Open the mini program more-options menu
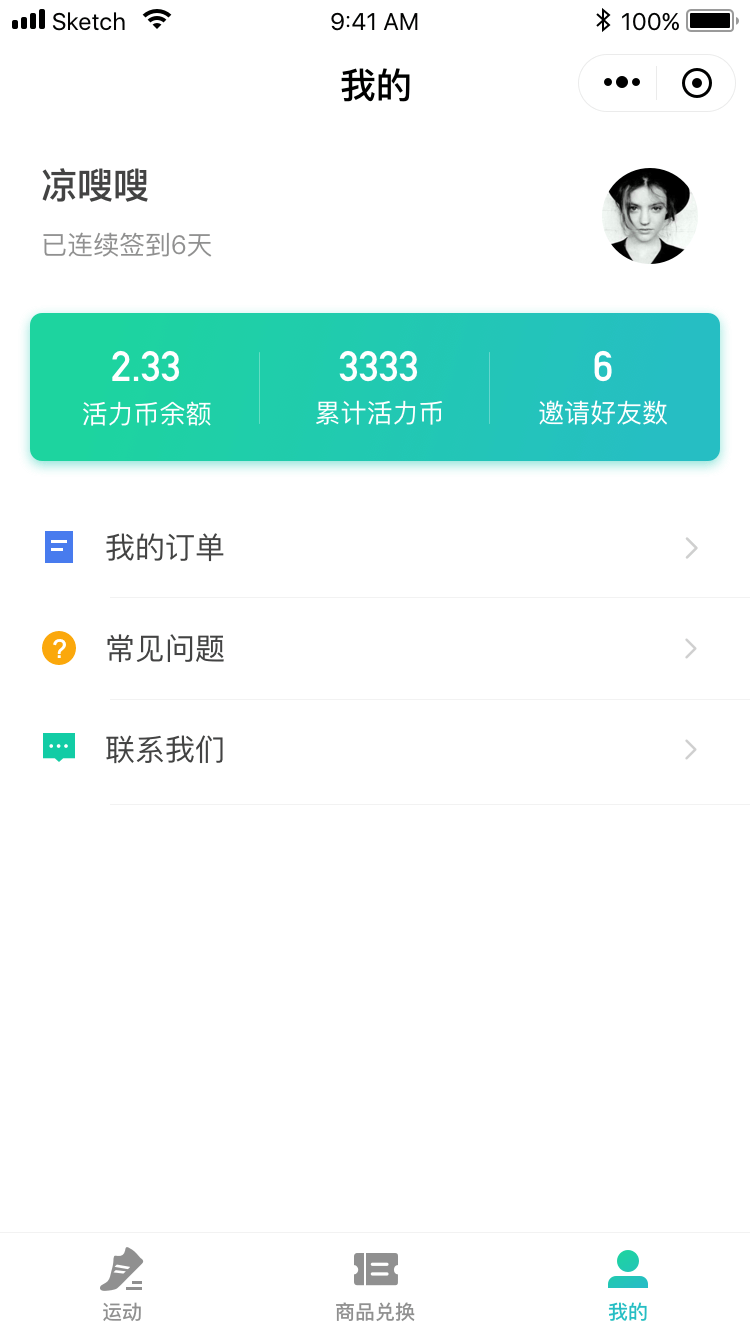The width and height of the screenshot is (750, 1334). (x=621, y=83)
